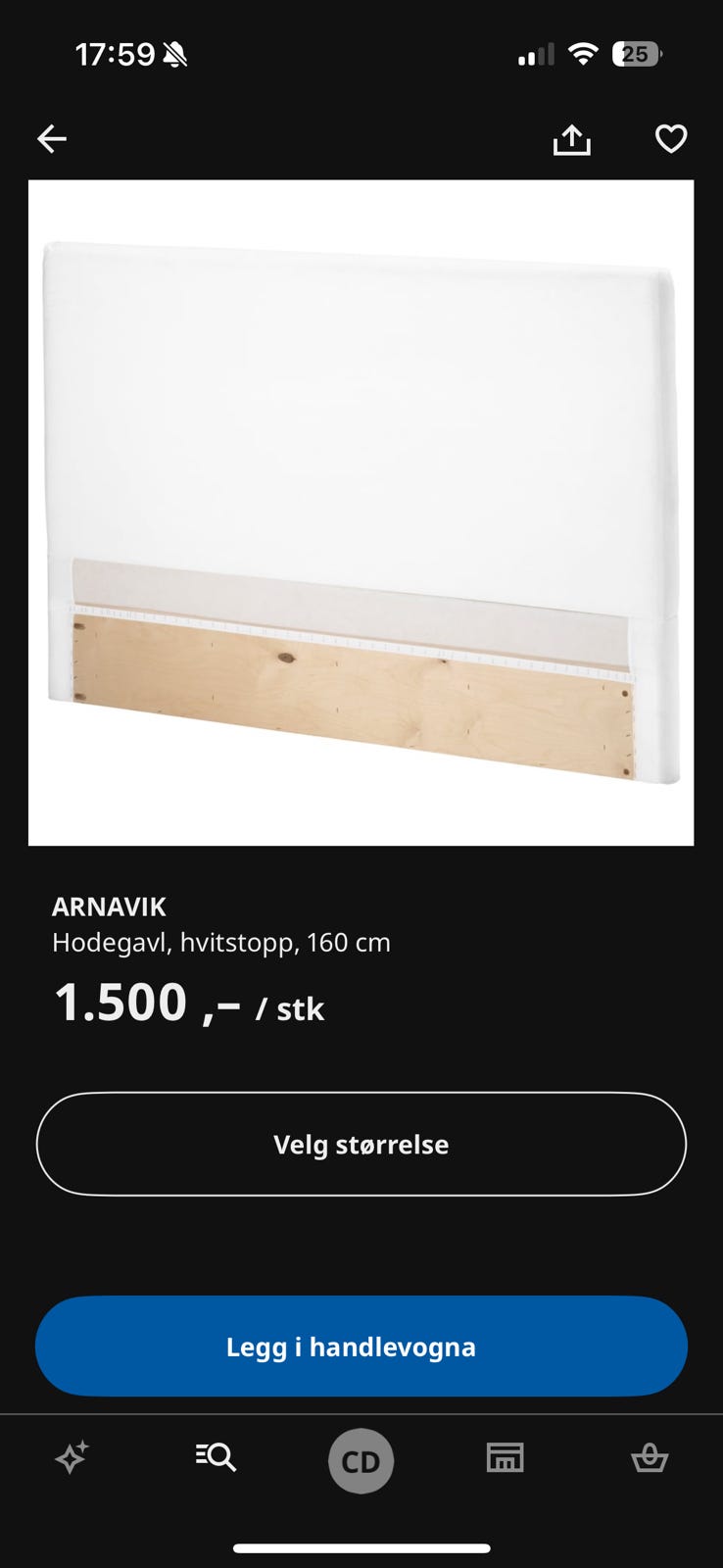Open the inspiration sparkle tab
The width and height of the screenshot is (723, 1568).
coord(72,1459)
